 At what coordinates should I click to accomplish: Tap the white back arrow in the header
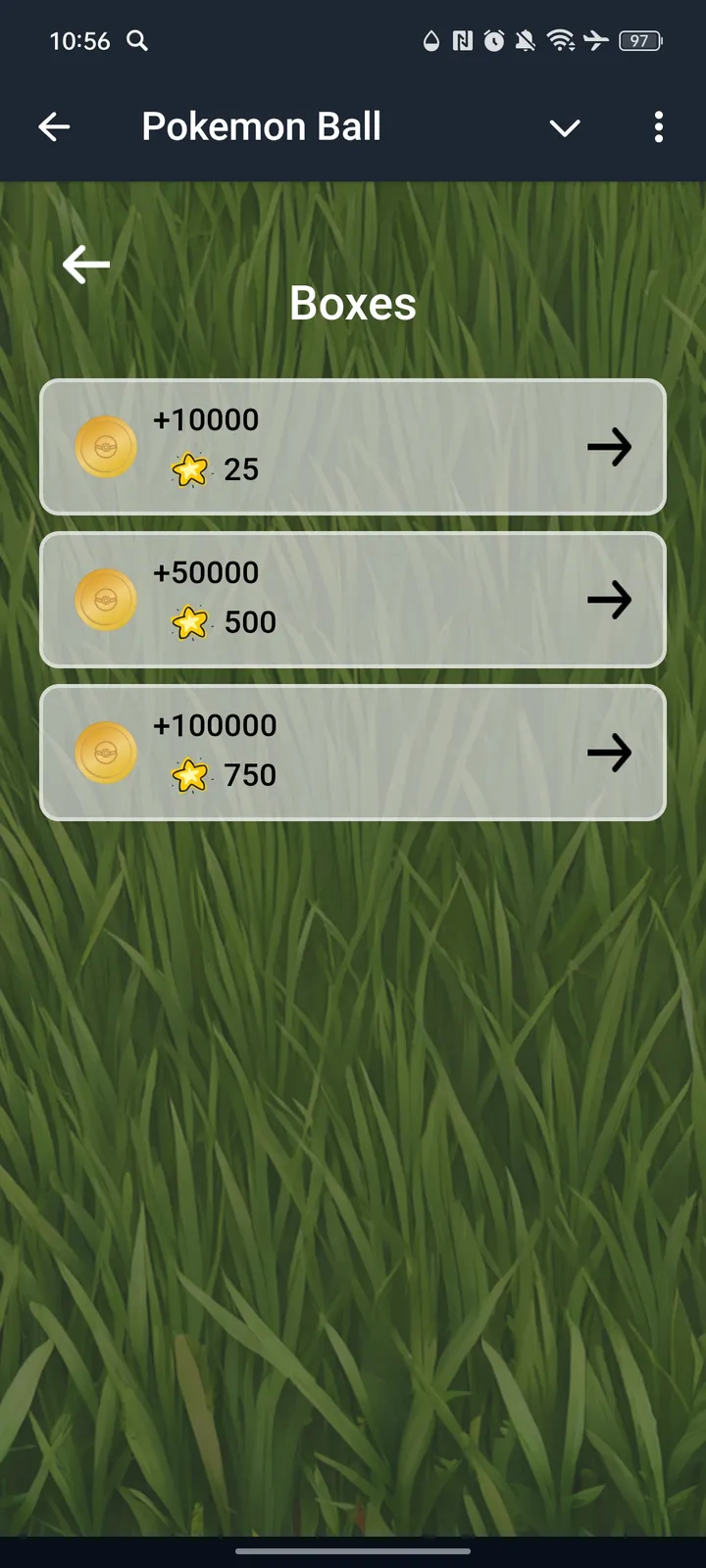point(55,126)
